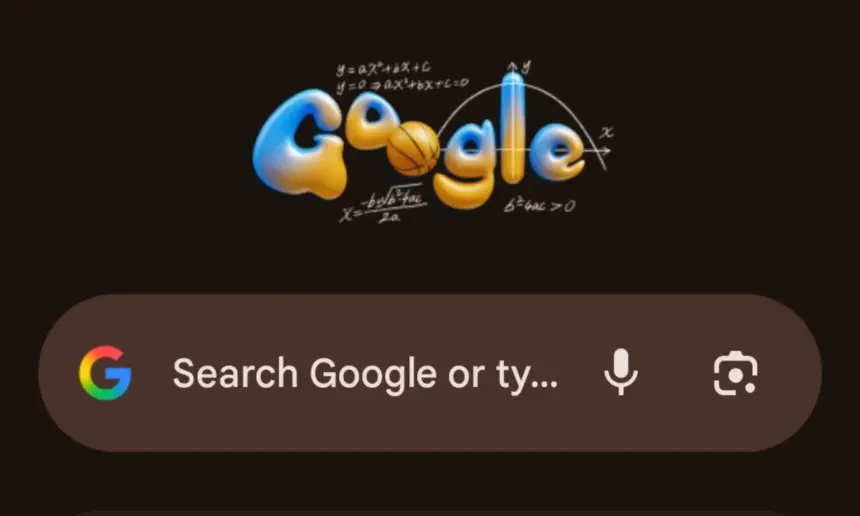Open Google Lens camera search
Image resolution: width=860 pixels, height=516 pixels.
click(735, 373)
